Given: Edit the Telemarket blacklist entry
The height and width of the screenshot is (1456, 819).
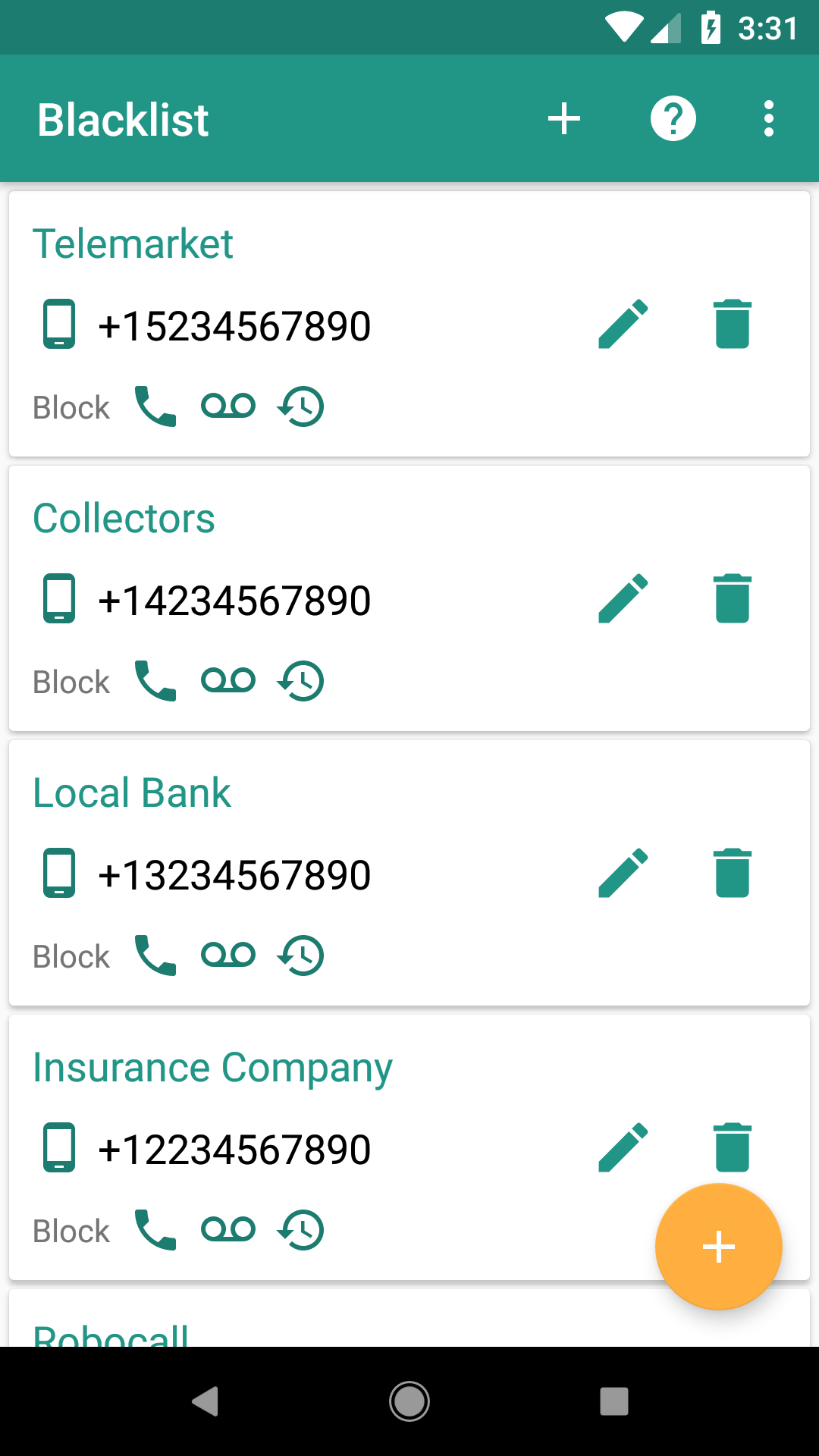Looking at the screenshot, I should 623,325.
